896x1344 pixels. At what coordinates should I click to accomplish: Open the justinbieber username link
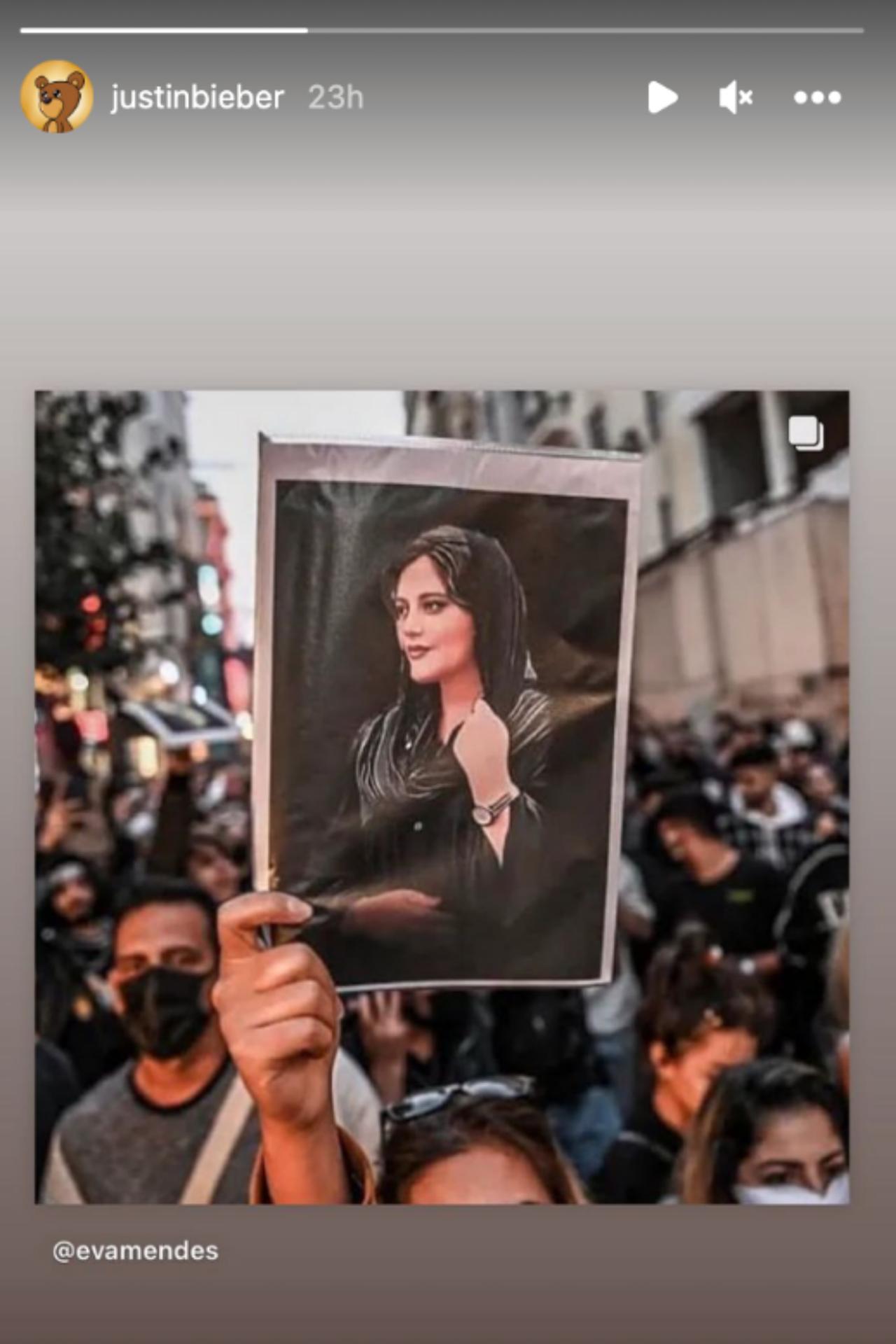click(197, 97)
